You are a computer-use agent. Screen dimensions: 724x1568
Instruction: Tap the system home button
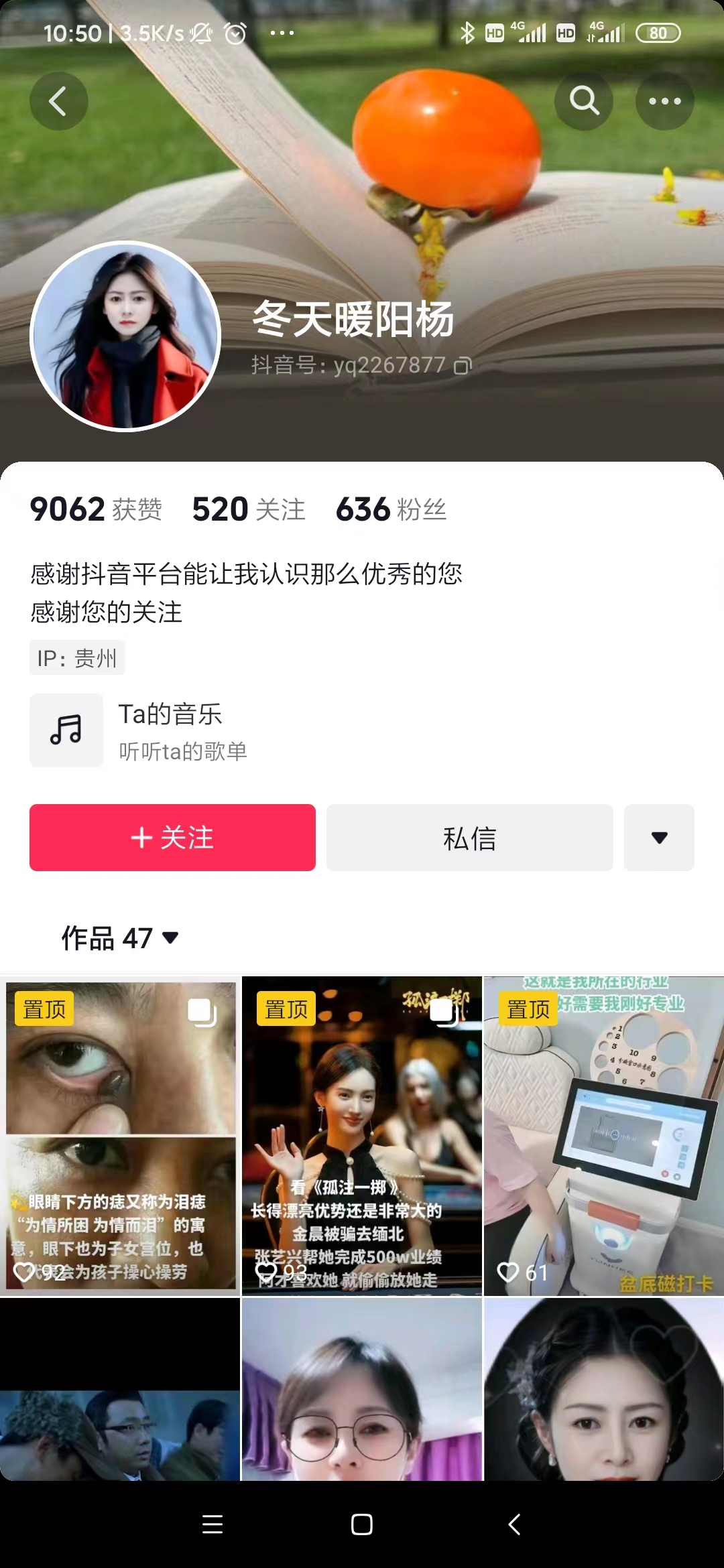(362, 1524)
